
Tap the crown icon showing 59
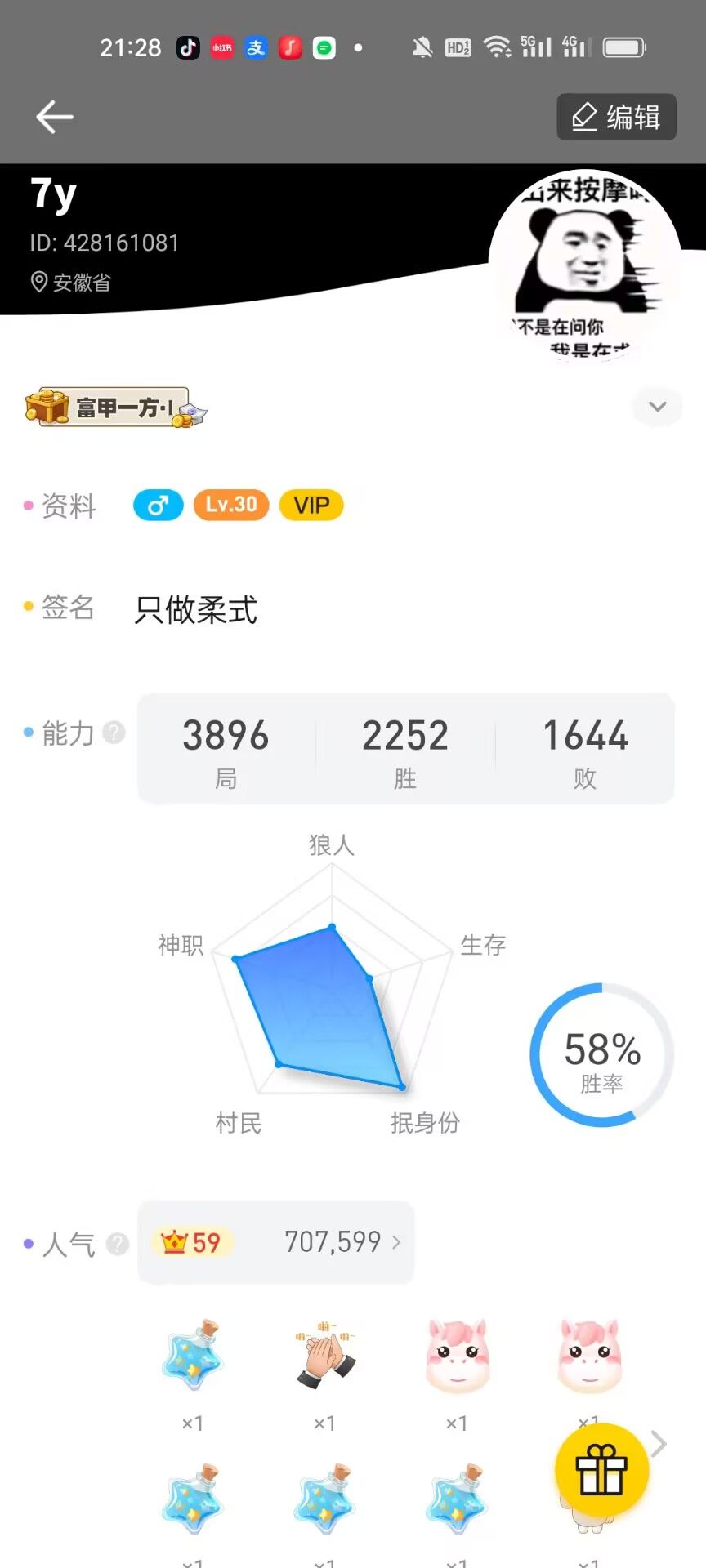[x=192, y=1241]
